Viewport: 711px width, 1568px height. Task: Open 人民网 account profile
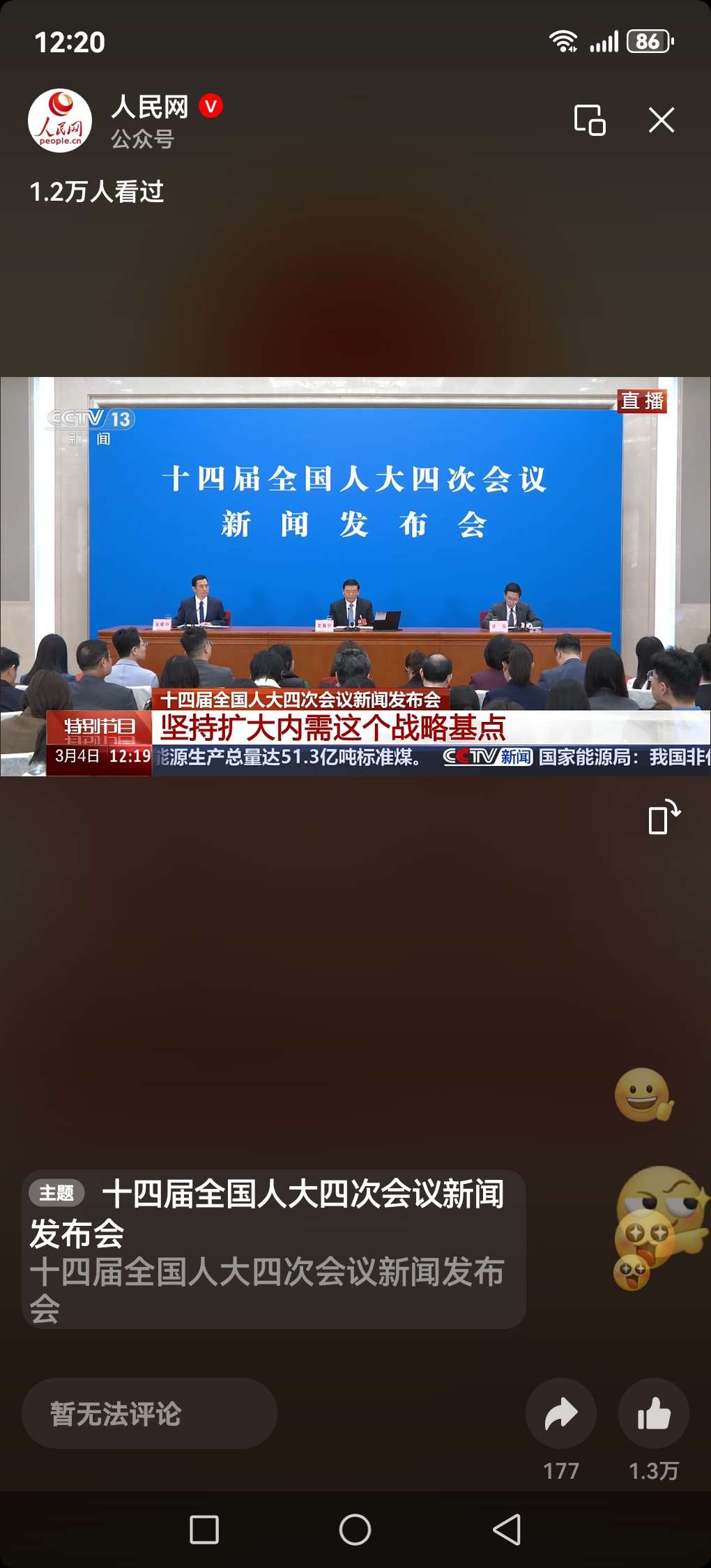(x=60, y=121)
